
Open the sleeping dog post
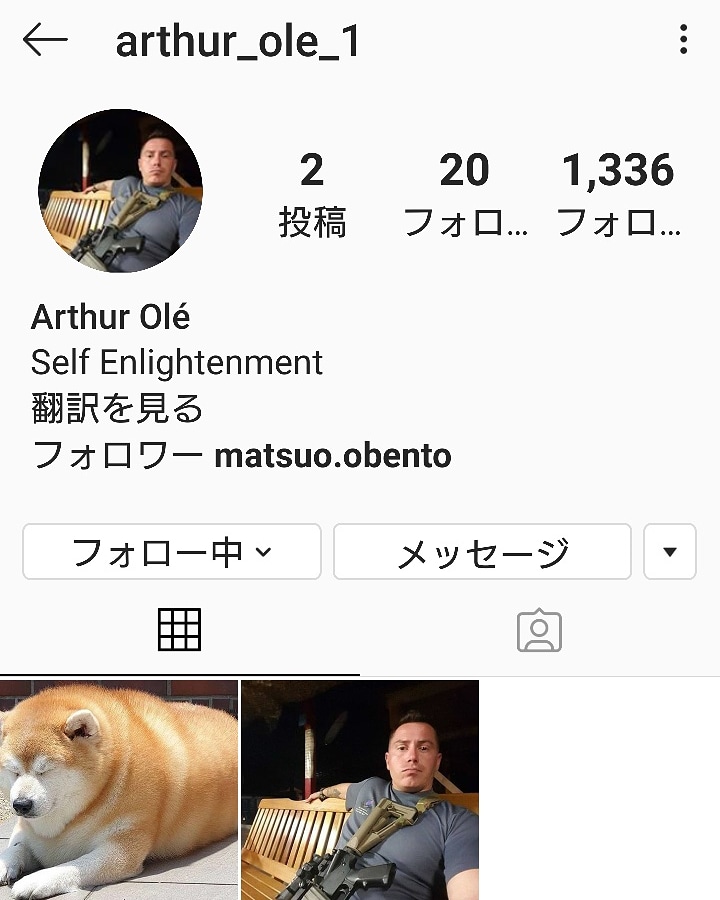coord(119,790)
